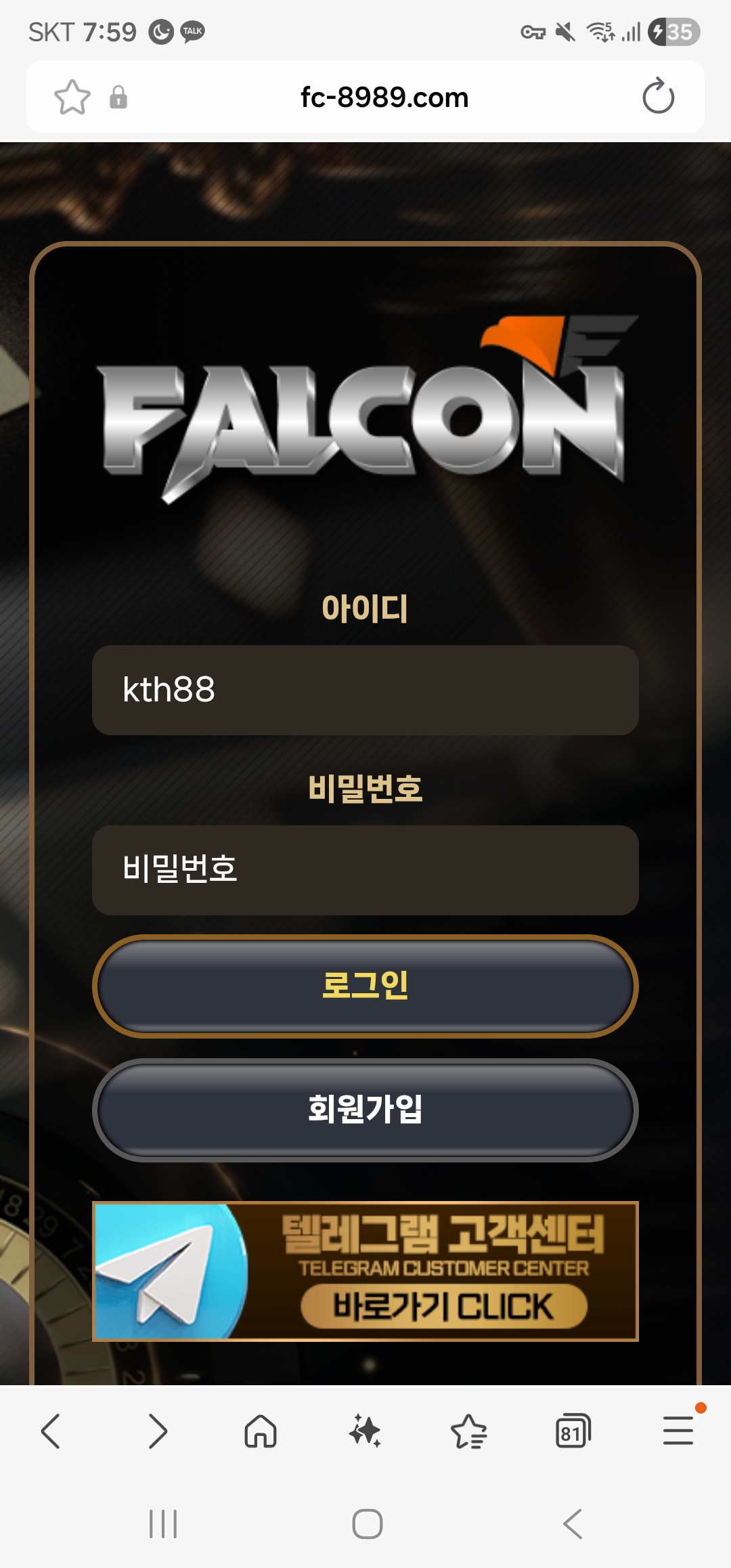Bookmark this page with the star icon
731x1568 pixels.
pyautogui.click(x=72, y=97)
